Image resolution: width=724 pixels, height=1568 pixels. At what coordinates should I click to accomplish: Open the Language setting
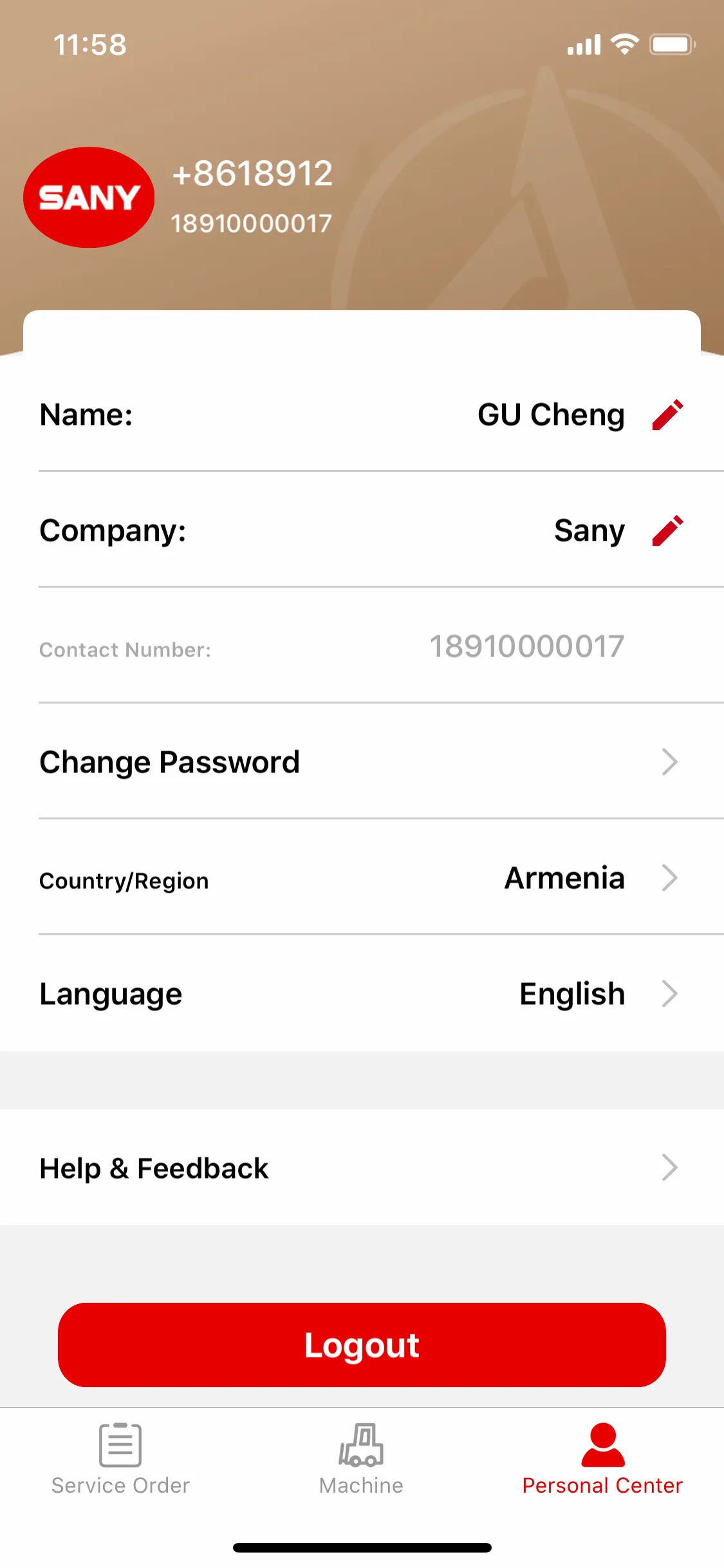[362, 993]
